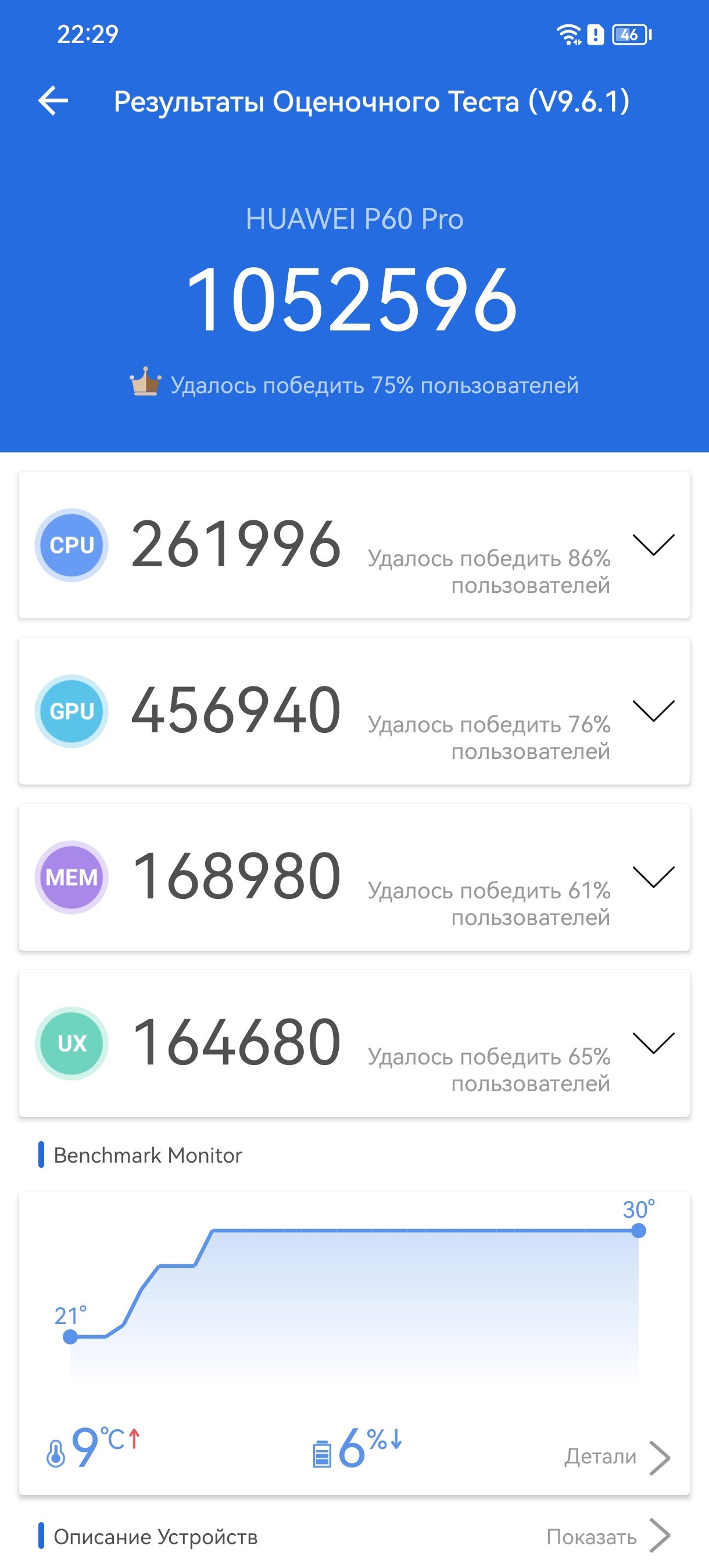Open Детали of the Benchmark Monitor
709x1568 pixels.
click(617, 1456)
